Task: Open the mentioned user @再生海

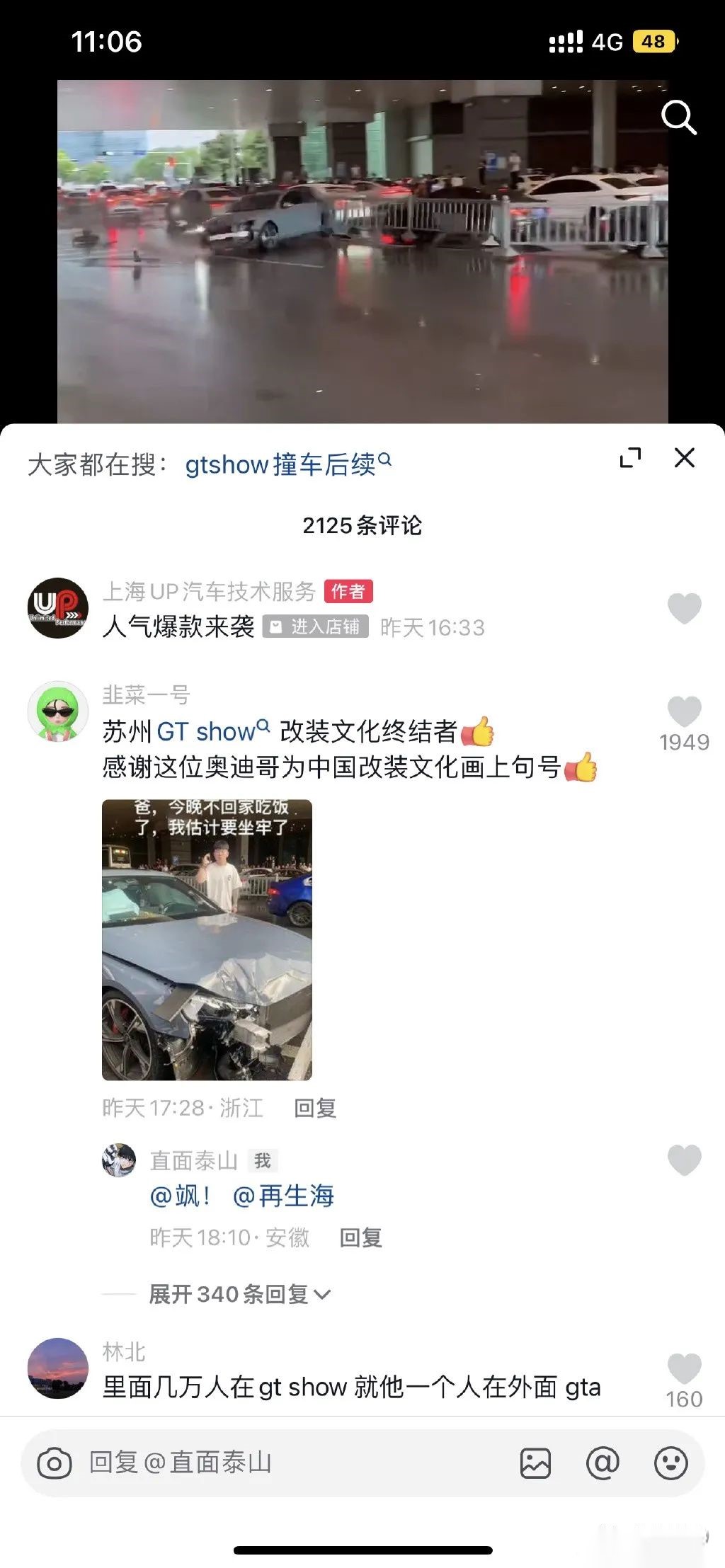Action: point(283,1196)
